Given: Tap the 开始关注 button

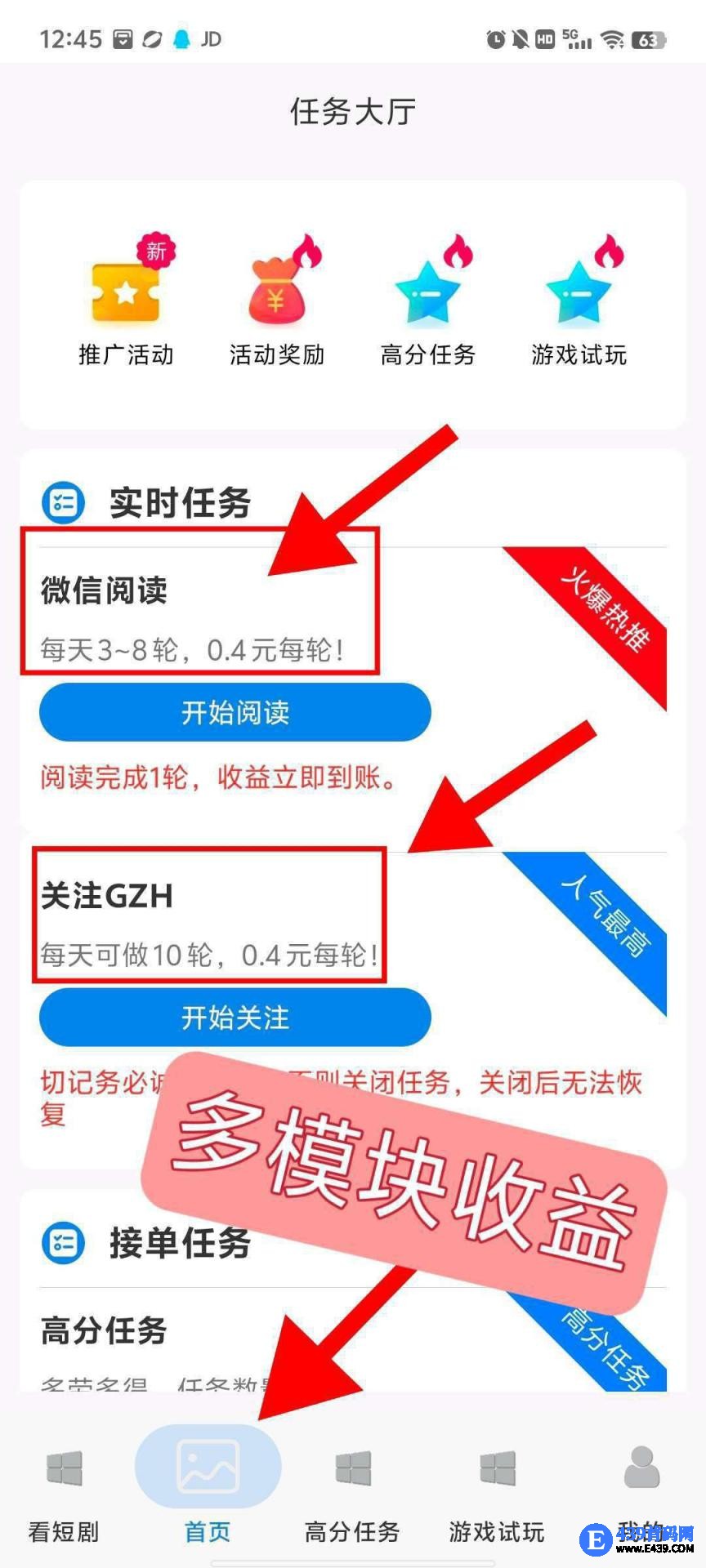Looking at the screenshot, I should coord(235,1018).
